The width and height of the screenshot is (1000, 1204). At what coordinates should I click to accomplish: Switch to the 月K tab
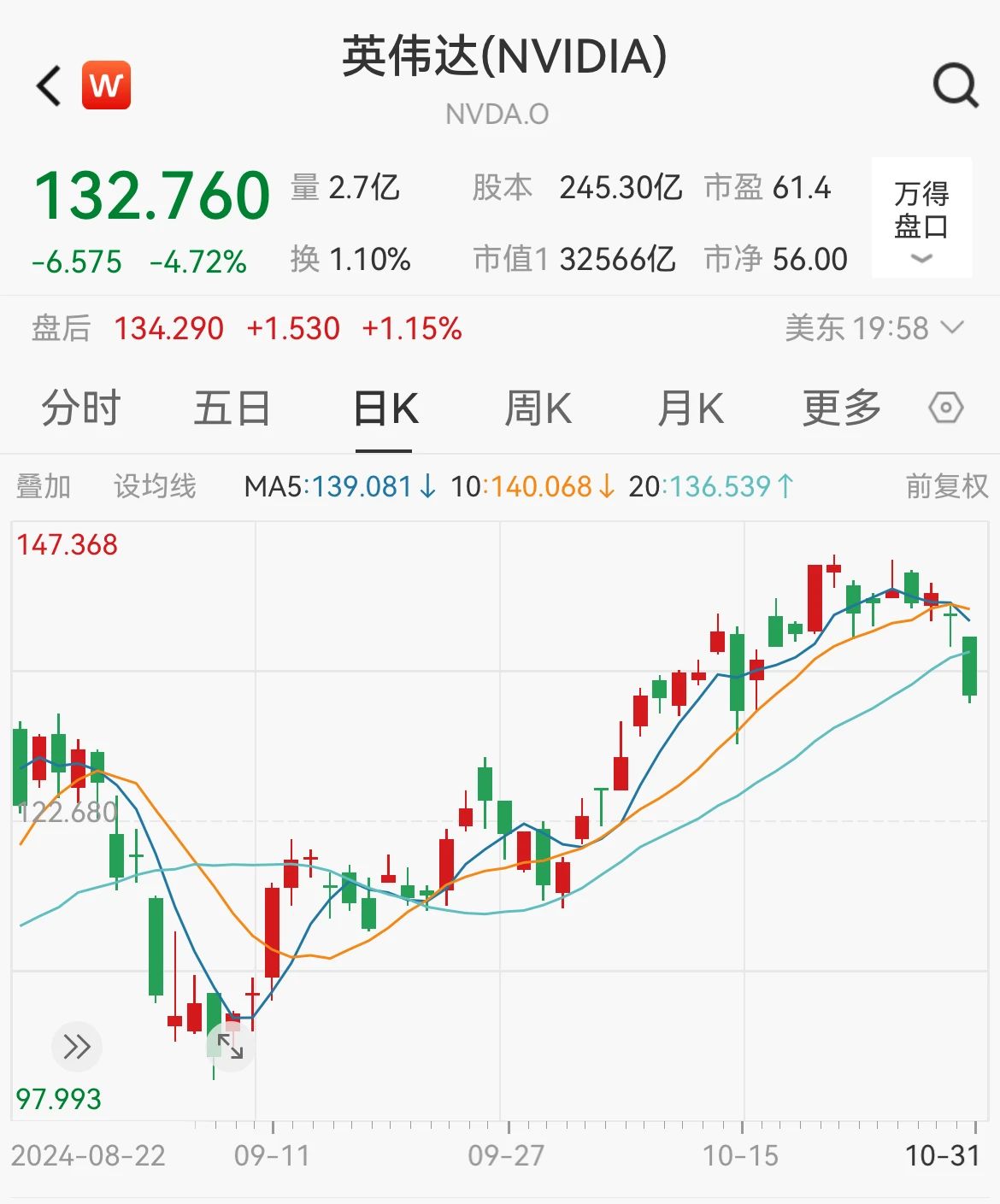click(691, 408)
